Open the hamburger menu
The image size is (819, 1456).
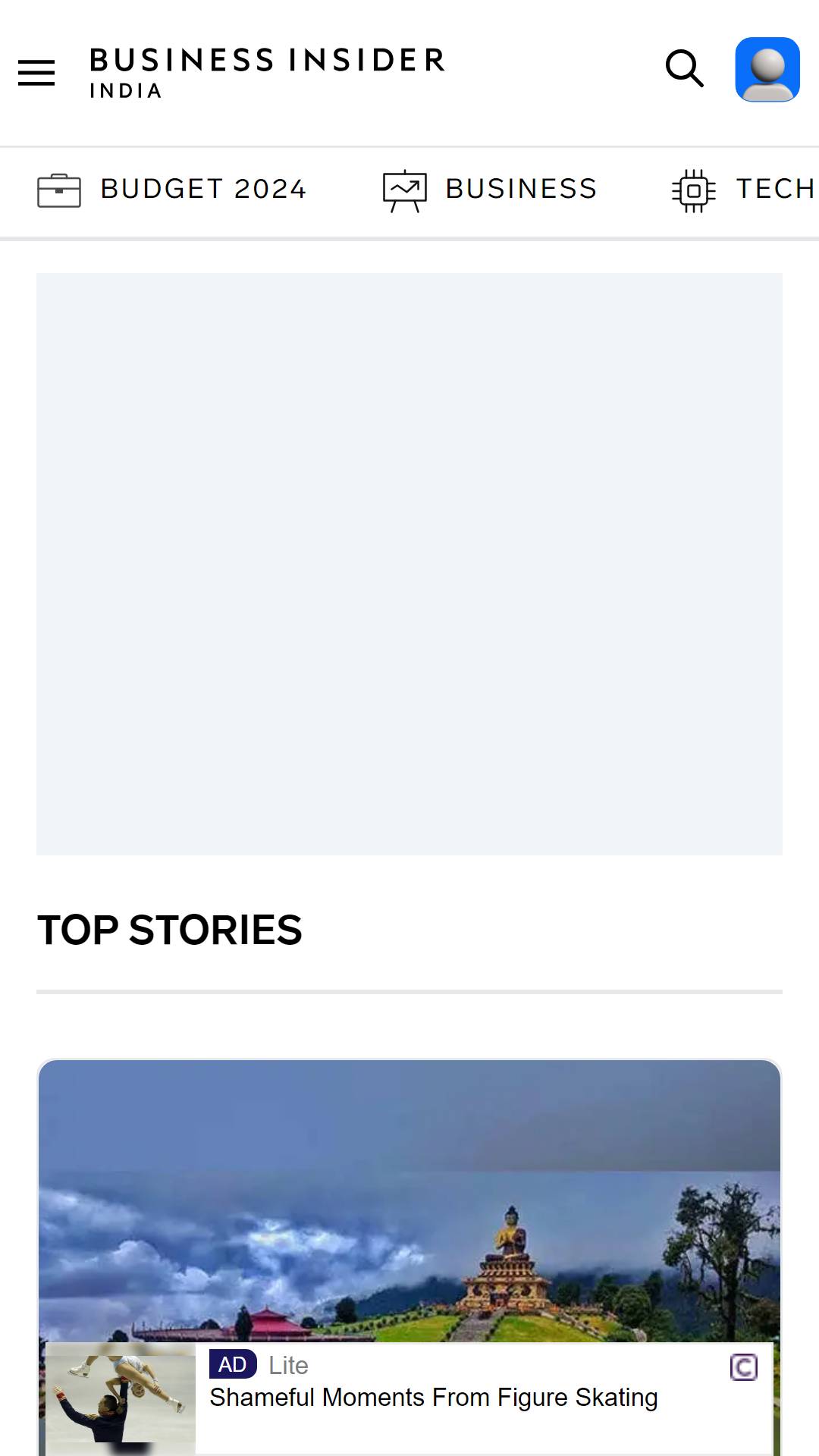coord(36,73)
